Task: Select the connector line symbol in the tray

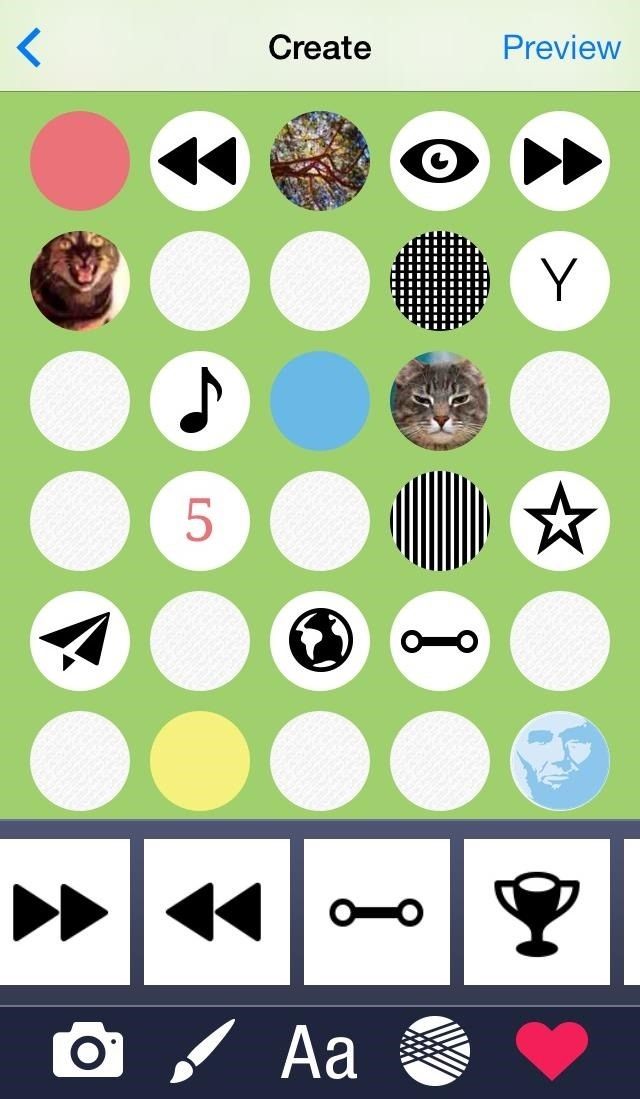Action: (x=377, y=912)
